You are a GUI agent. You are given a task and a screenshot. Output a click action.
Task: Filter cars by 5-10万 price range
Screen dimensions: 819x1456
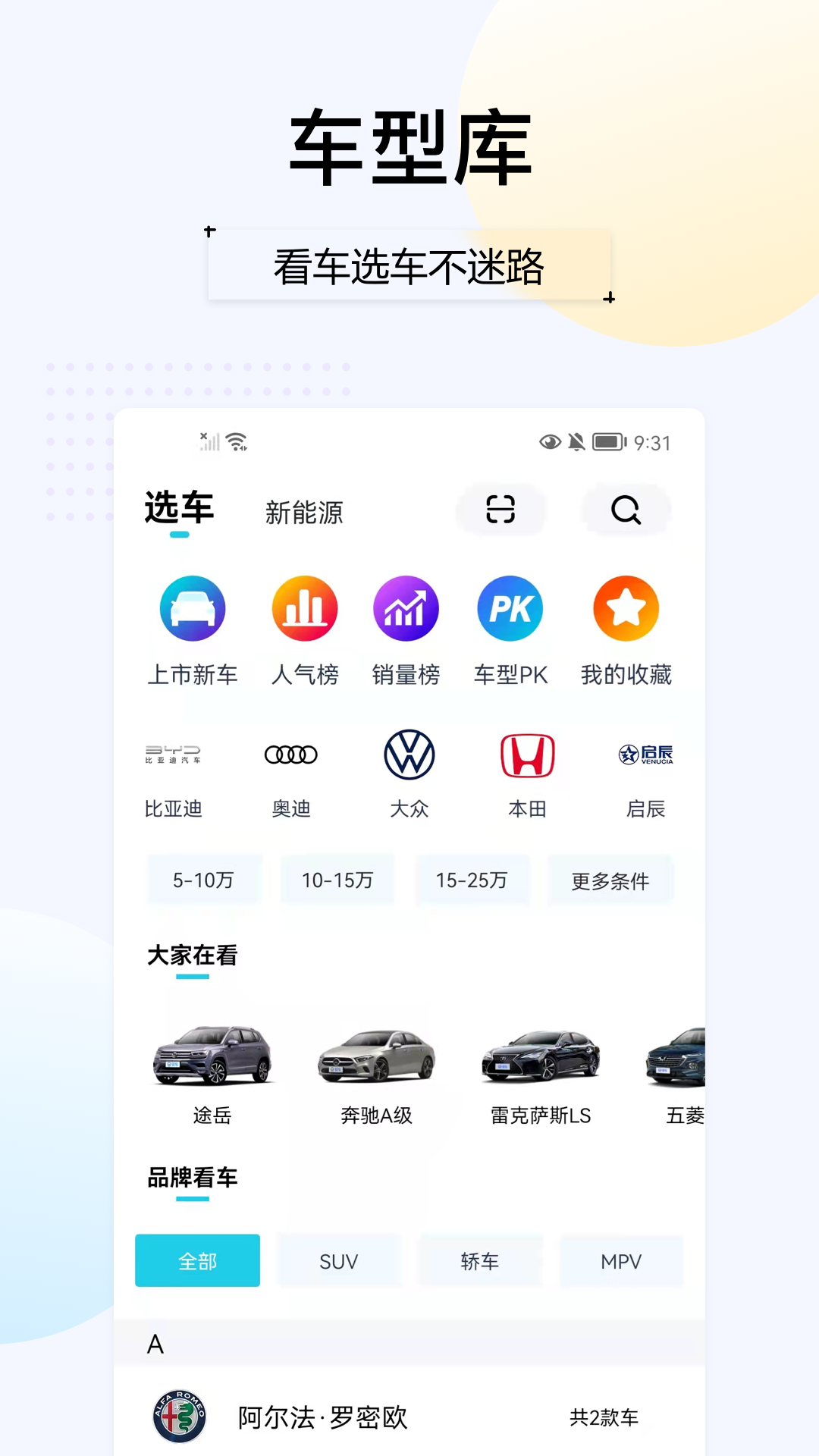[x=205, y=880]
